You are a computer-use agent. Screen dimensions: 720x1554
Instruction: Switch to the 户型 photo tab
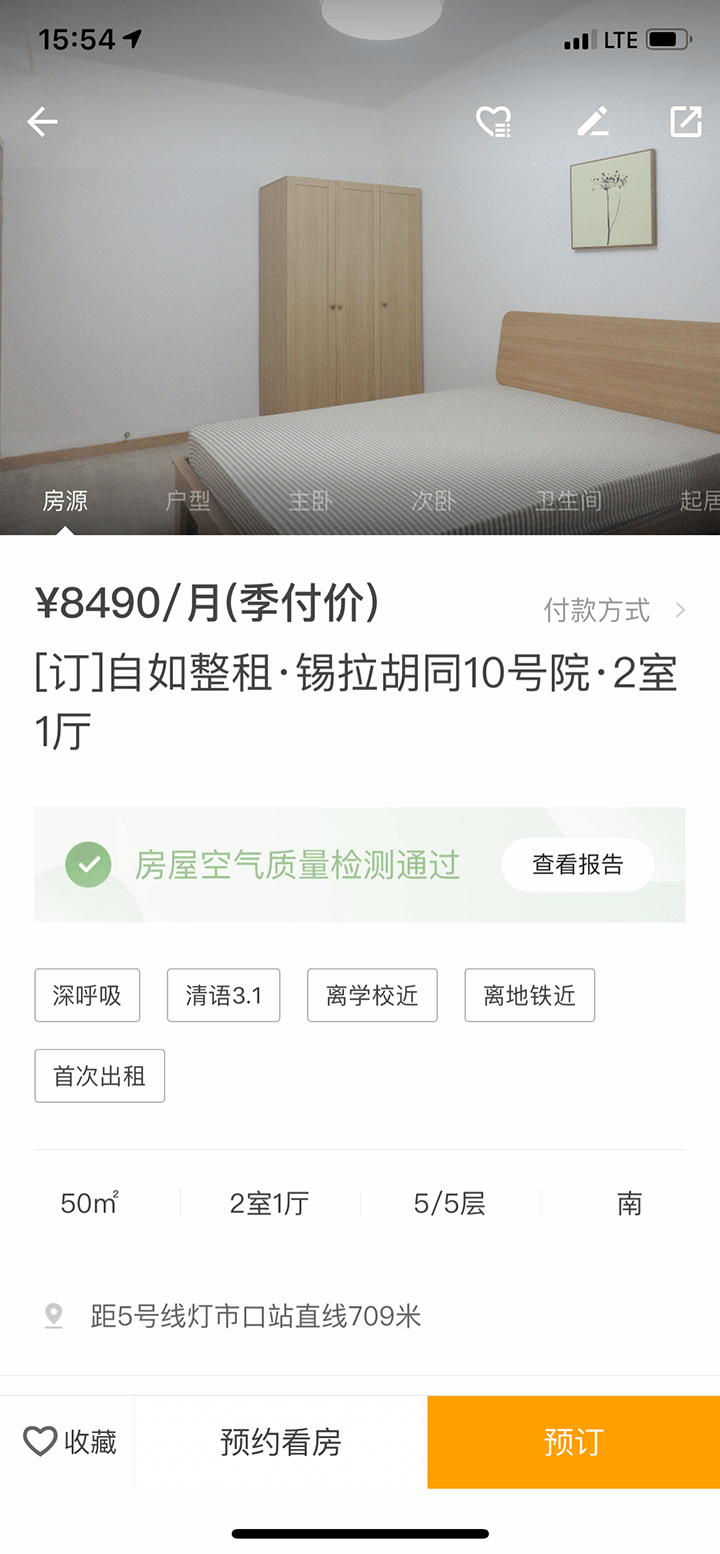(x=188, y=500)
